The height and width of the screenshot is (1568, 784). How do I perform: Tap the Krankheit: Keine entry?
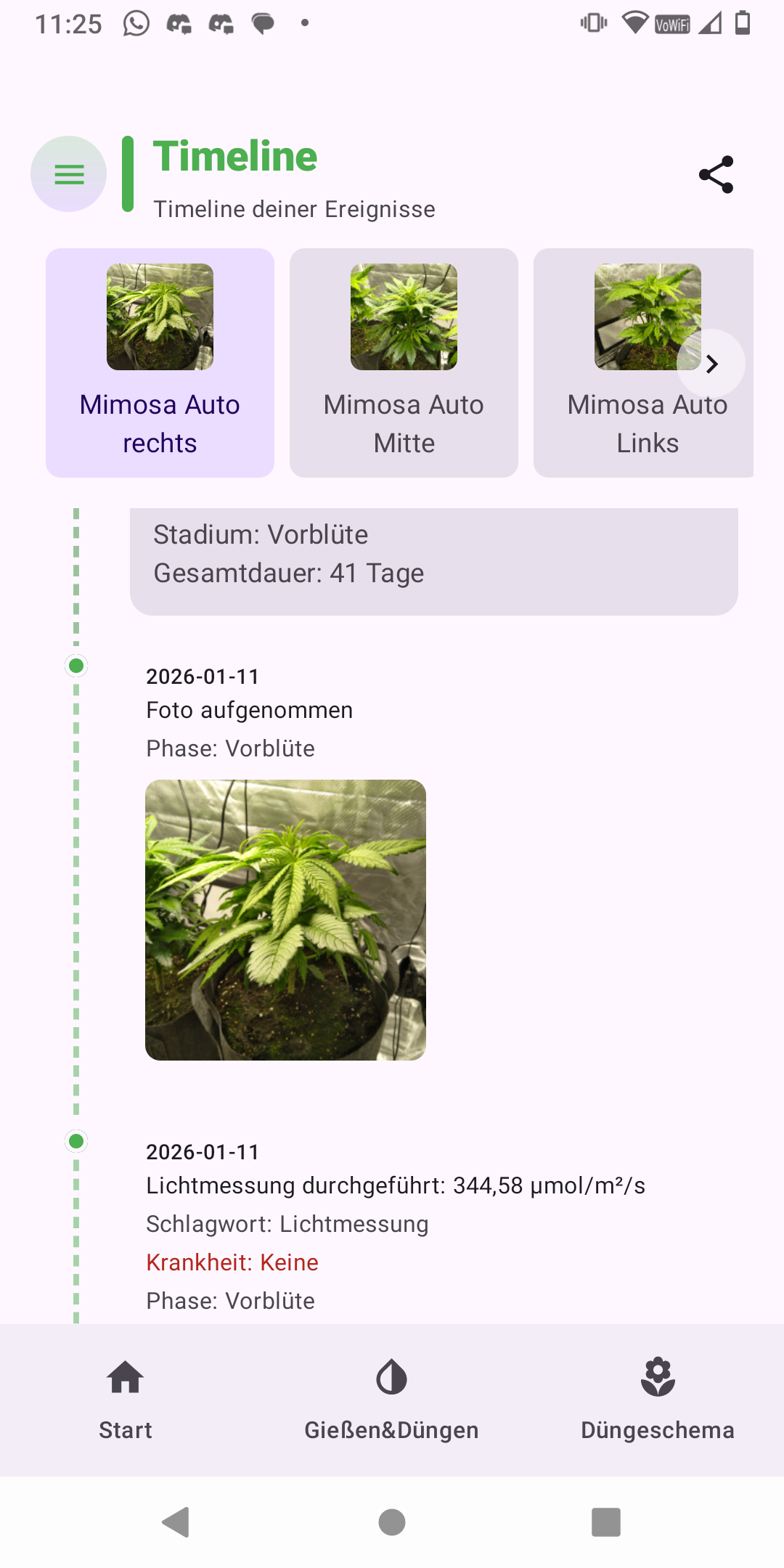232,1262
